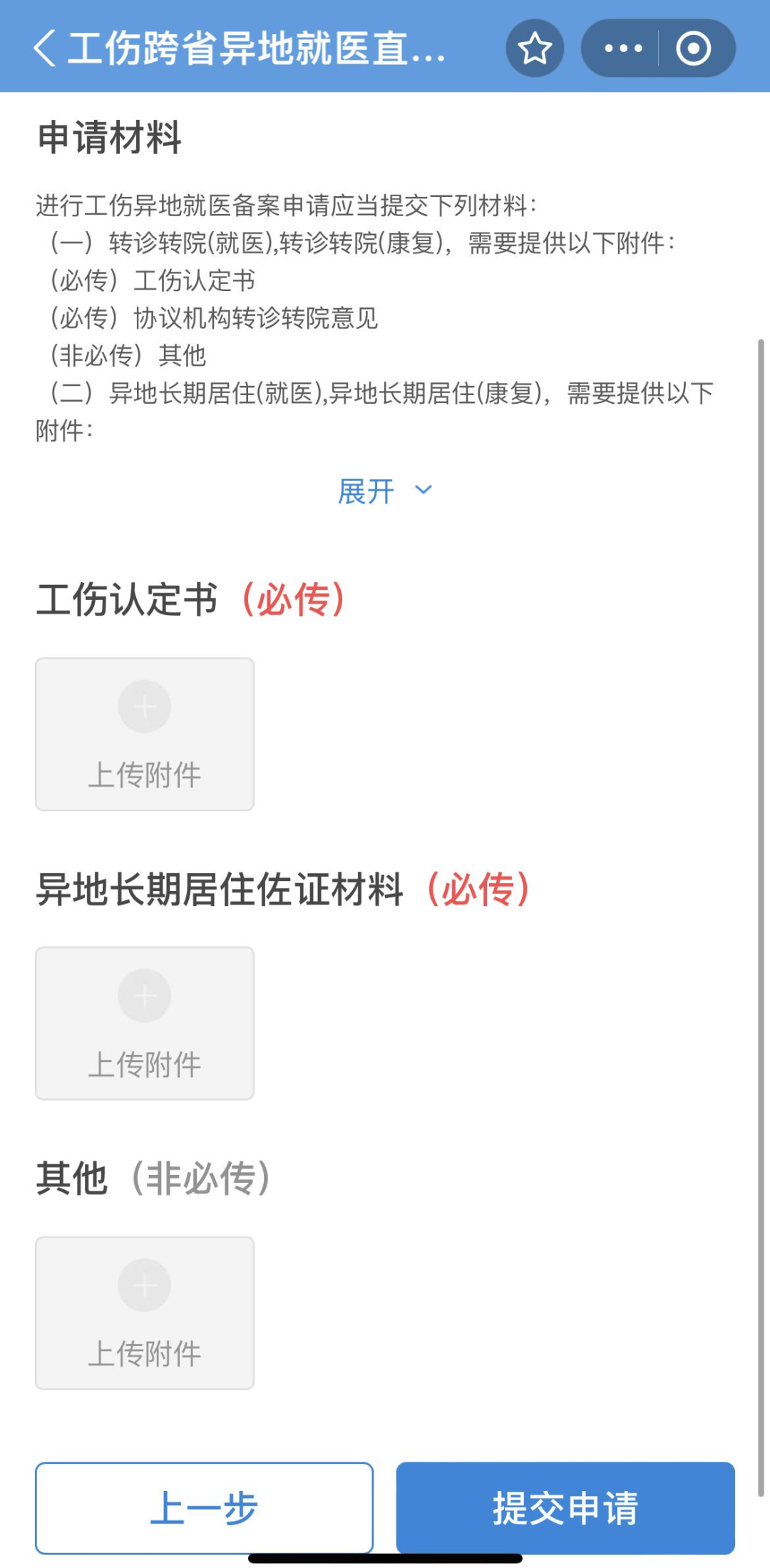Image resolution: width=770 pixels, height=1568 pixels.
Task: Go back using the header arrow
Action: coord(44,49)
